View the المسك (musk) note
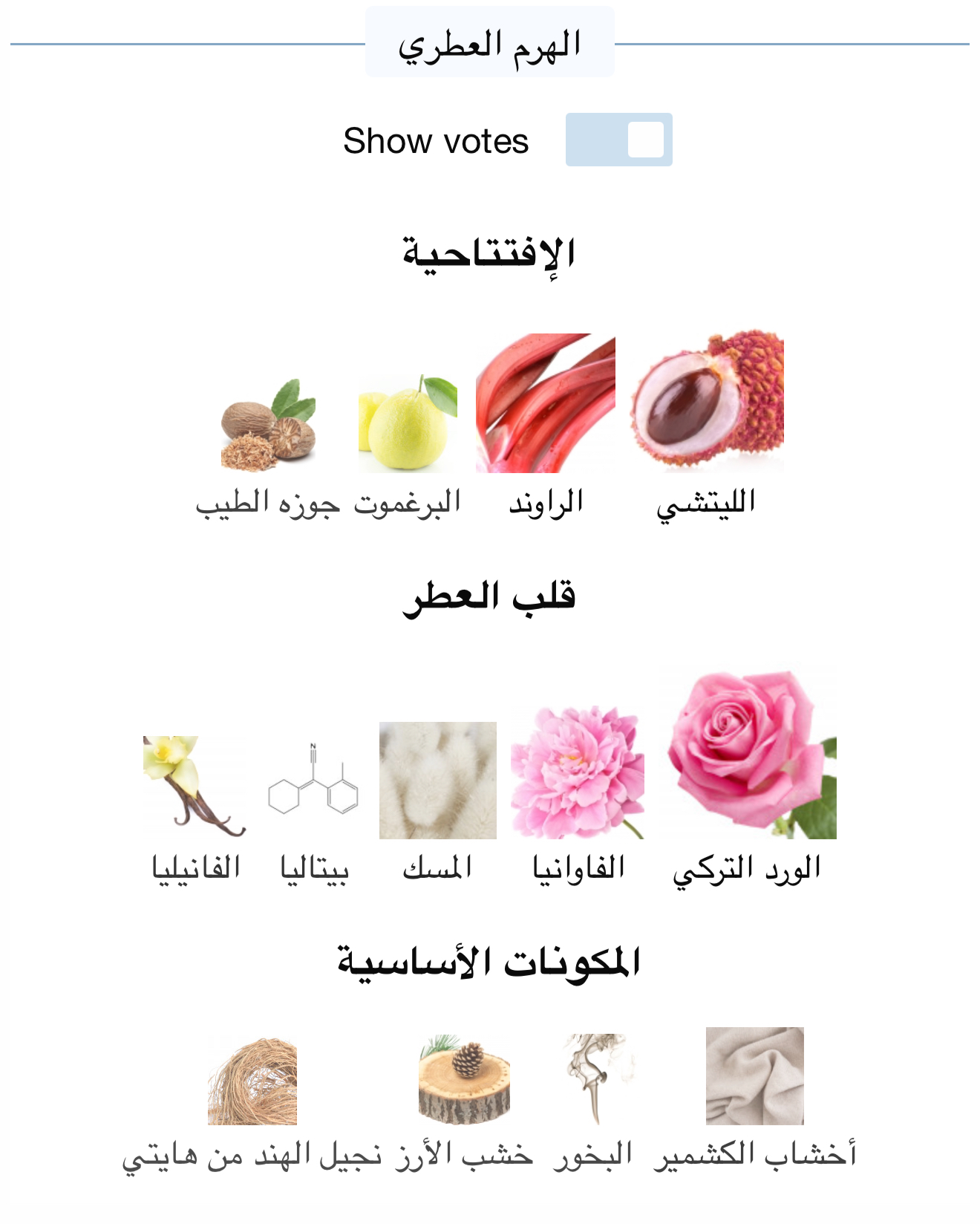Screen dimensions: 980x1224 (x=437, y=781)
